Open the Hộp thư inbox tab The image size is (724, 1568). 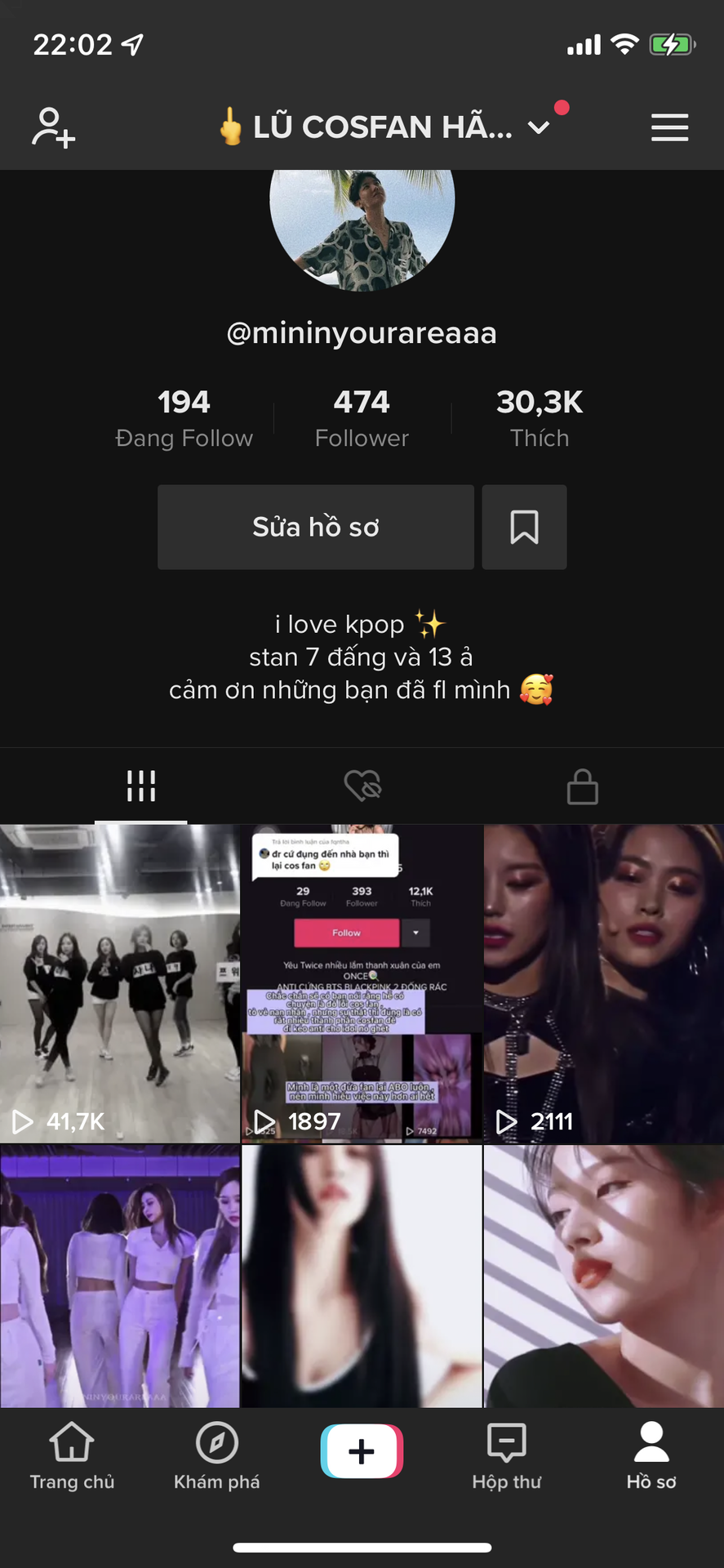click(507, 1456)
